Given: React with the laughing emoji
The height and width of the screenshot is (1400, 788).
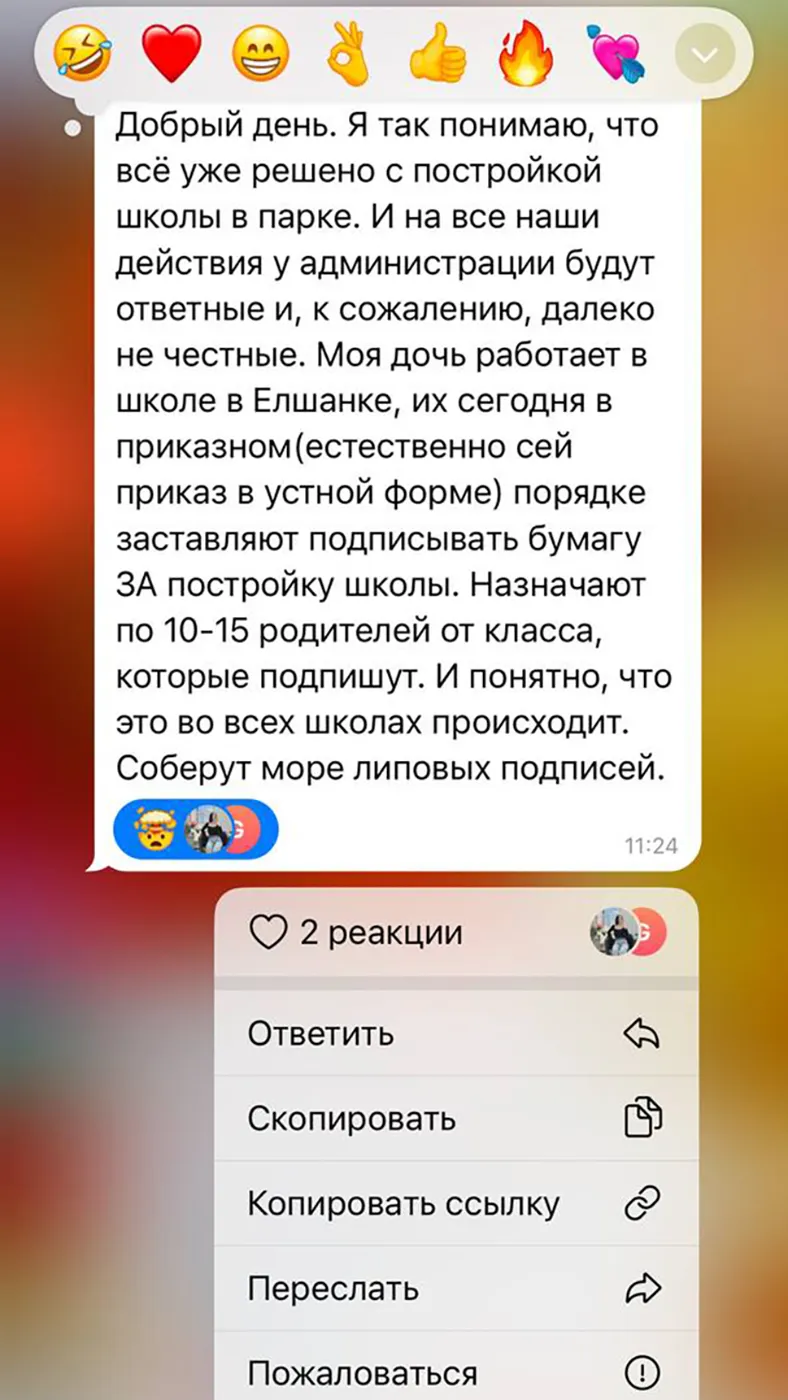Looking at the screenshot, I should [84, 55].
